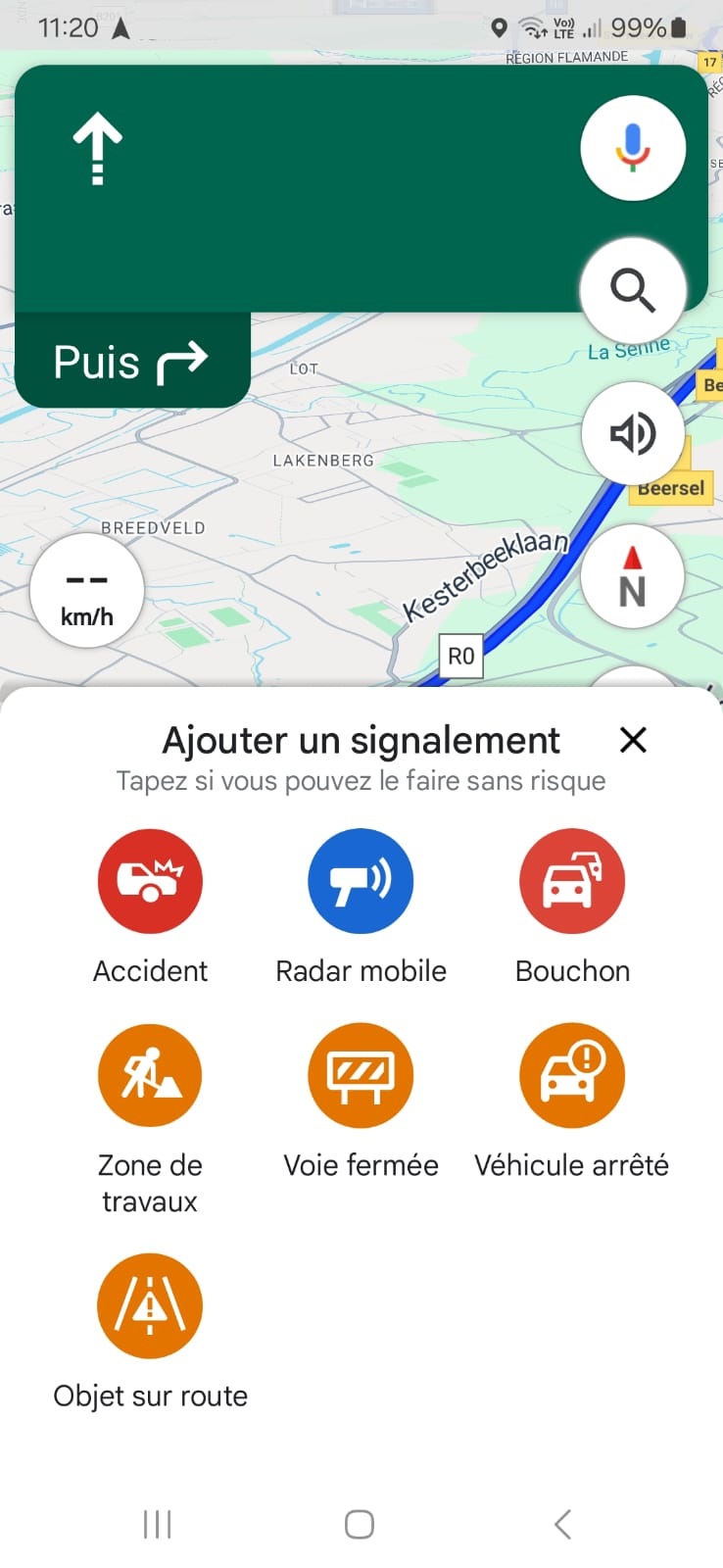
Task: Tap the north compass button
Action: click(x=633, y=577)
